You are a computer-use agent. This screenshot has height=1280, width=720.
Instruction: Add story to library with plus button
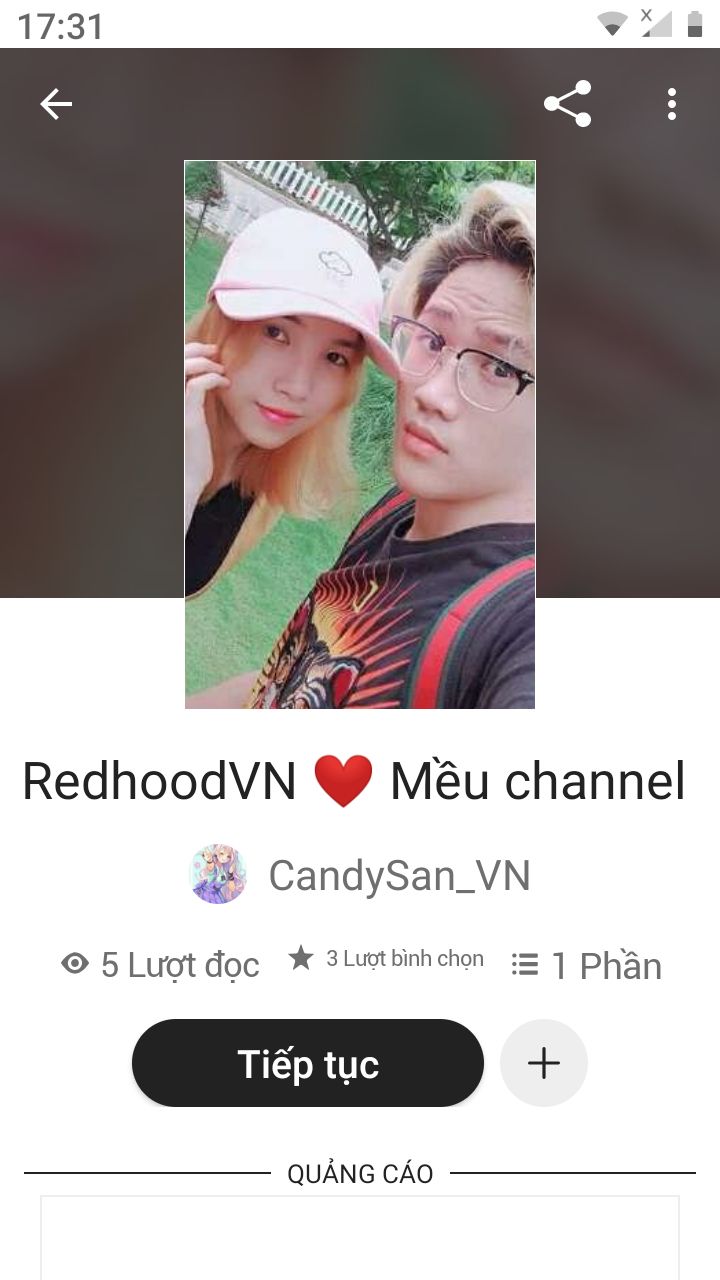pyautogui.click(x=544, y=1063)
